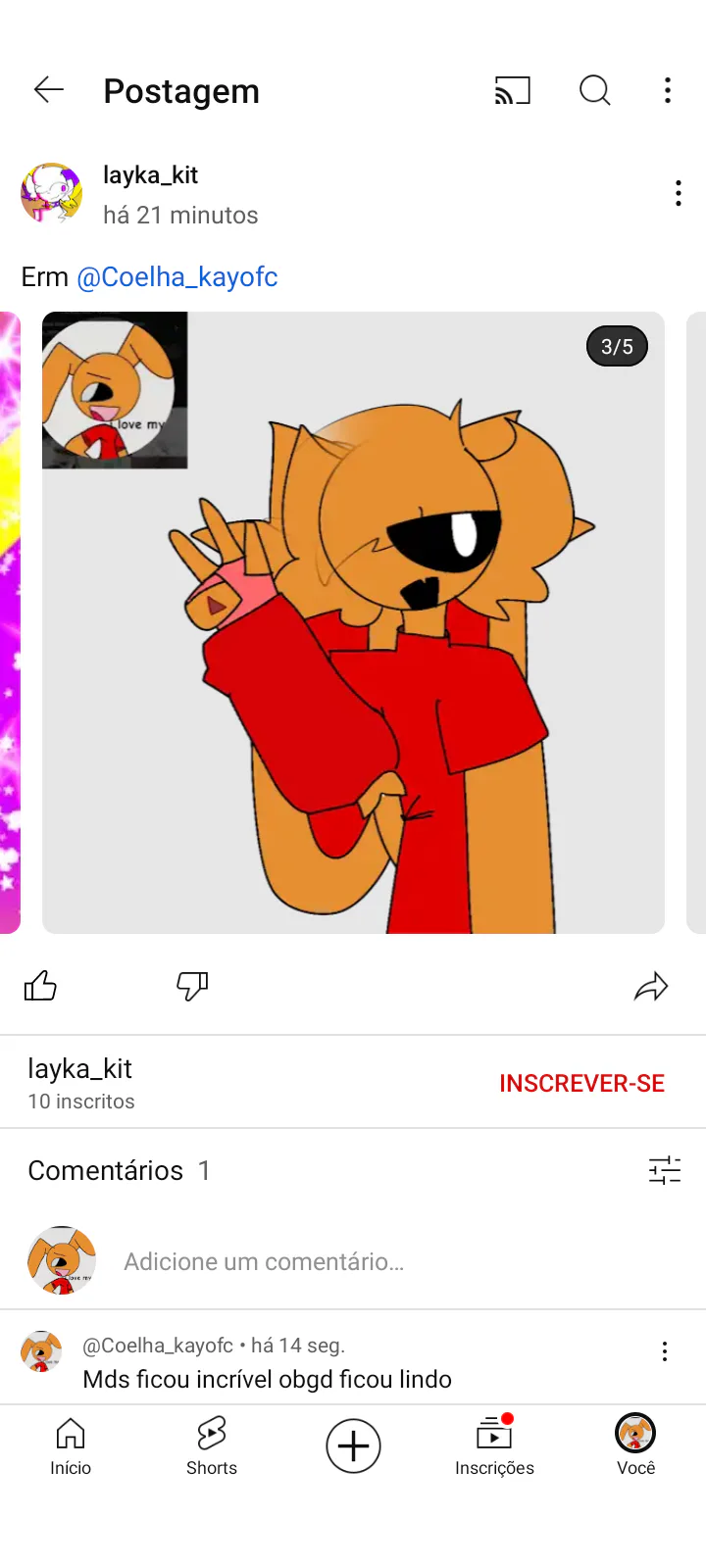The image size is (706, 1568).
Task: Open the @Coelha_kayofc mention link
Action: pyautogui.click(x=176, y=277)
